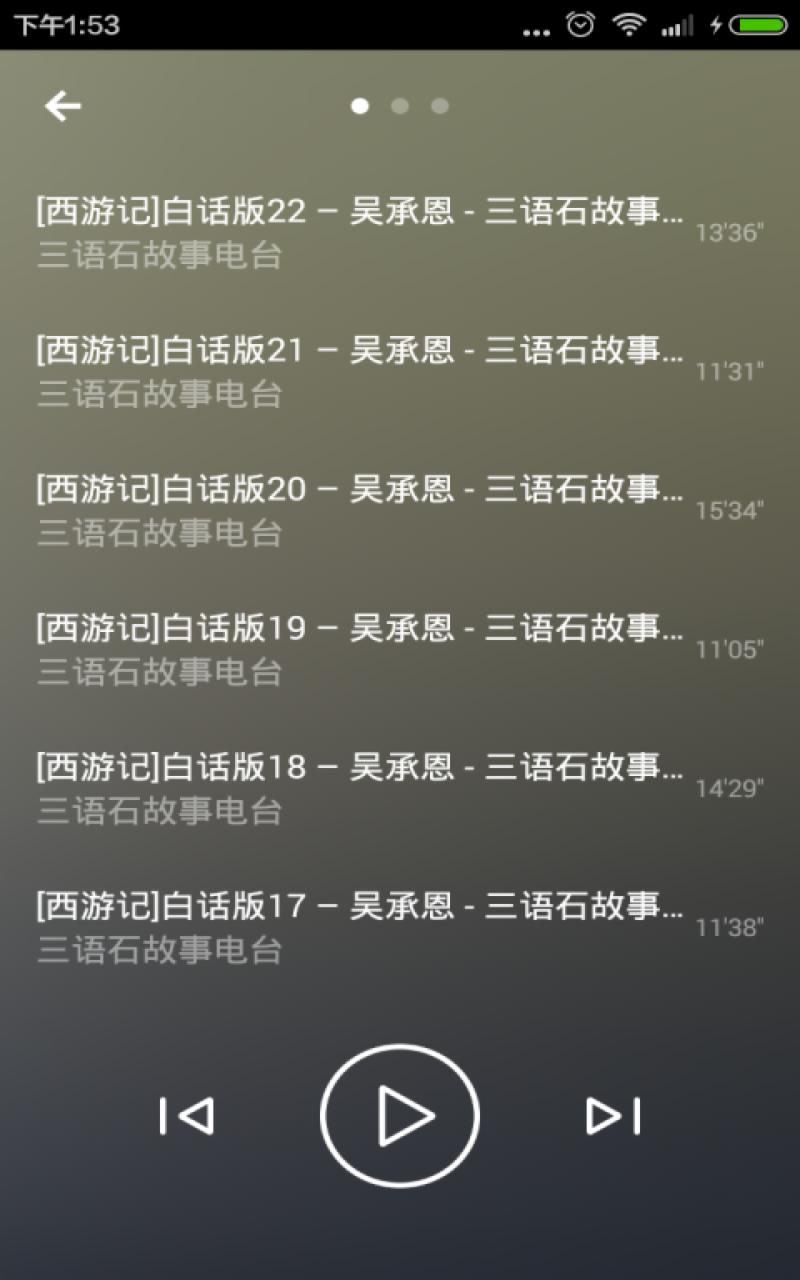This screenshot has height=1280, width=800.
Task: Tap the [西游记]白话版18 row
Action: (x=360, y=788)
